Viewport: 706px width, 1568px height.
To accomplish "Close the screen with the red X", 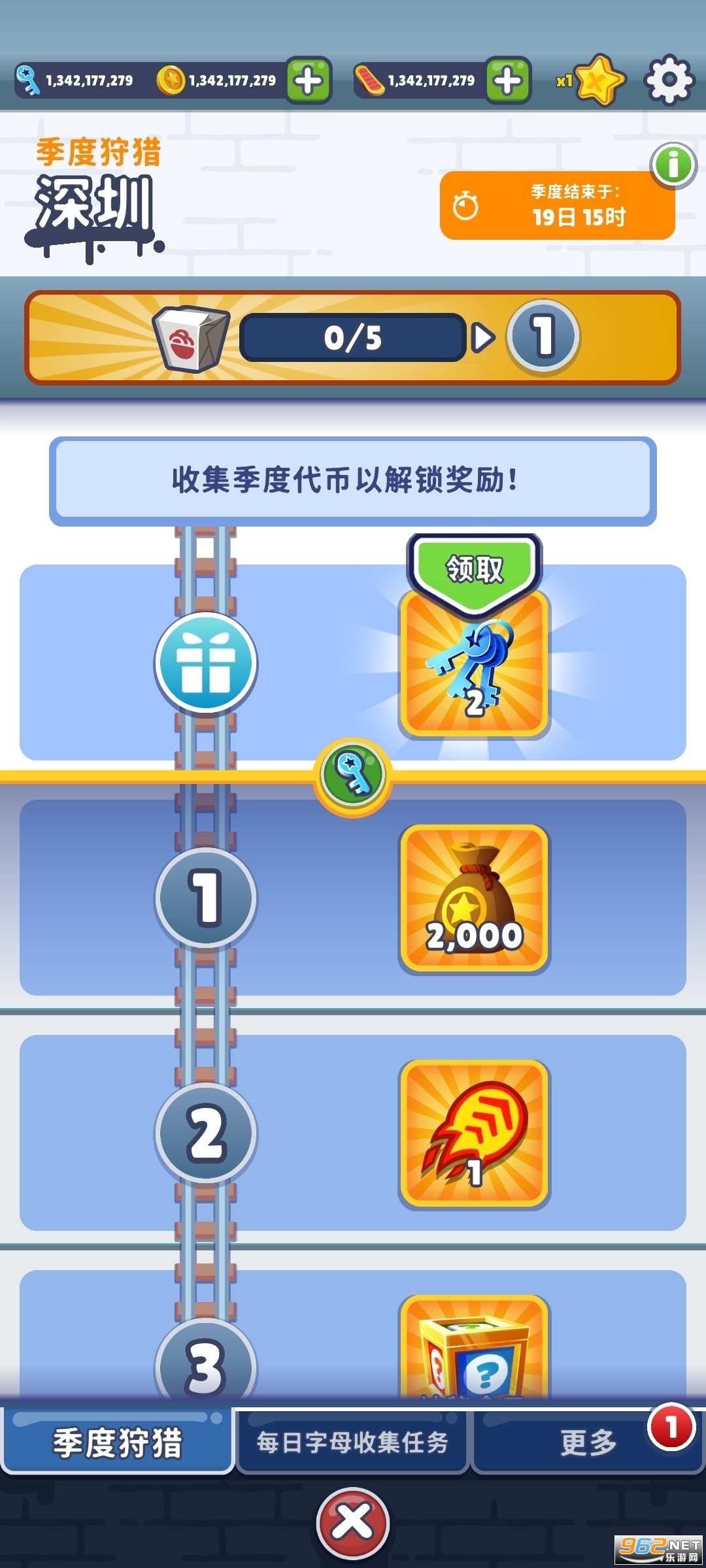I will pos(353,1522).
